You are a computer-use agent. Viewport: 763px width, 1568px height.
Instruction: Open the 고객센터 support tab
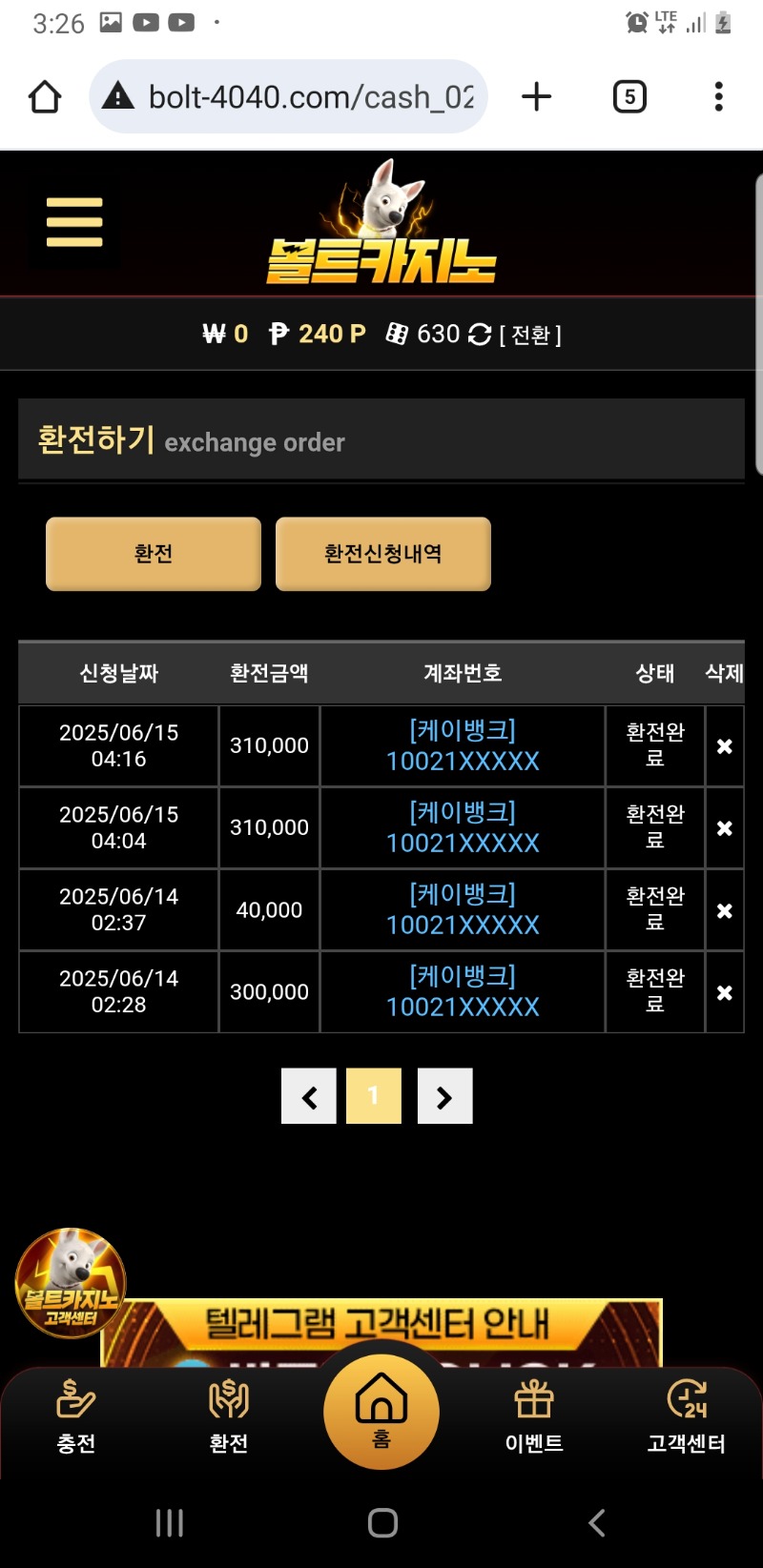coord(687,1416)
